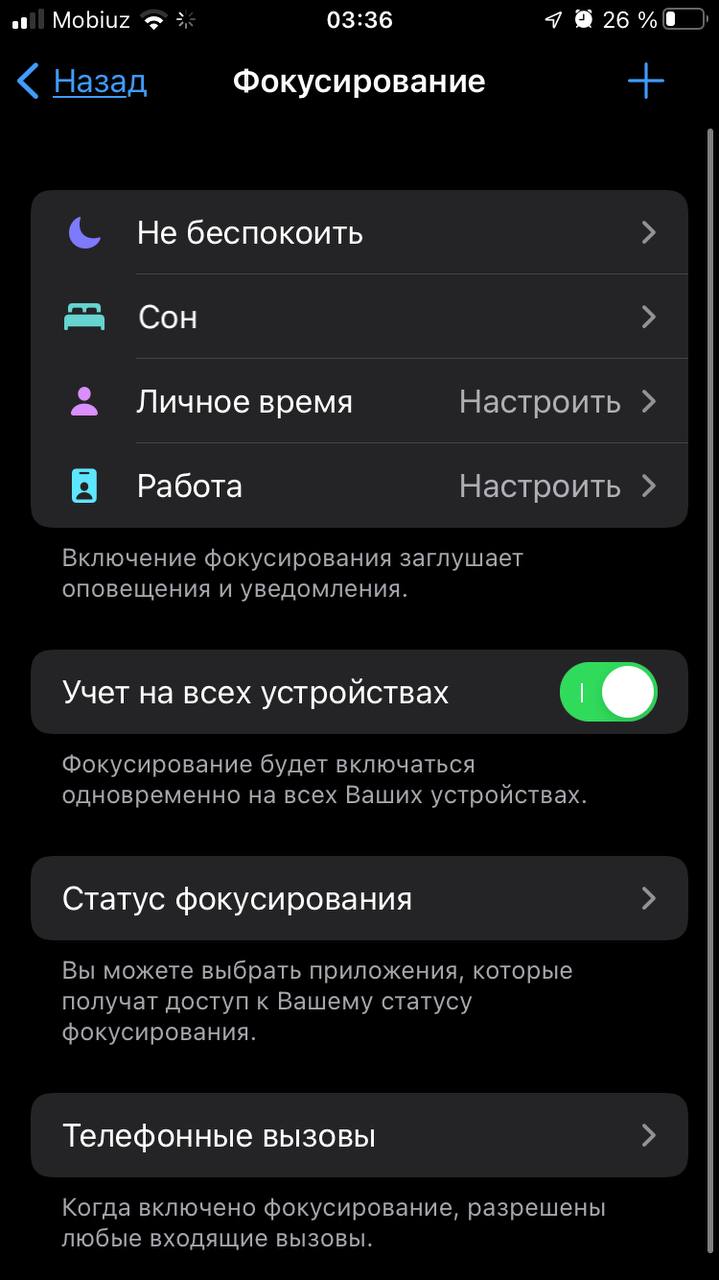719x1280 pixels.
Task: Go back via the Назад button
Action: (83, 82)
